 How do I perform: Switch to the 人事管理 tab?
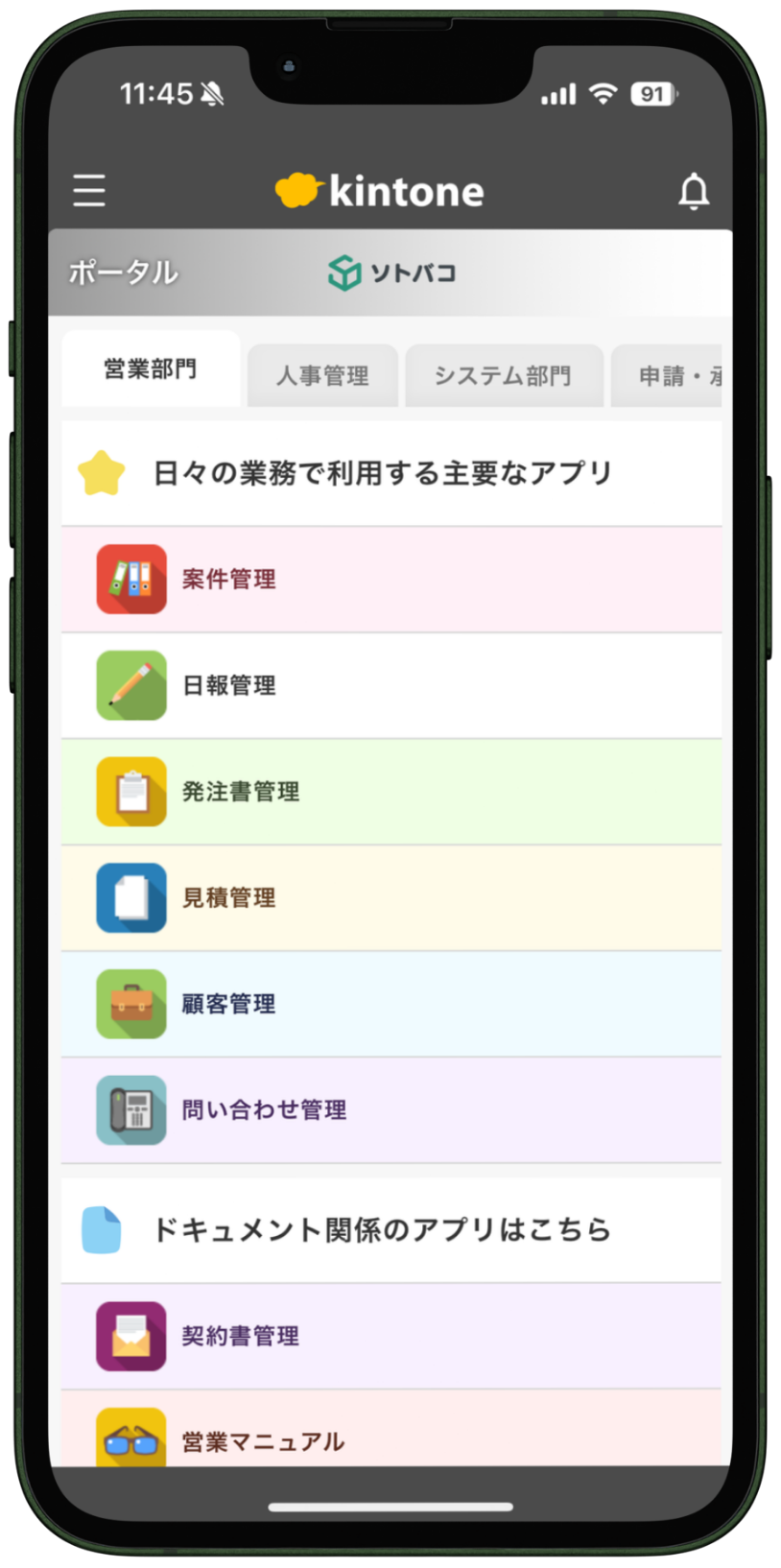[322, 375]
